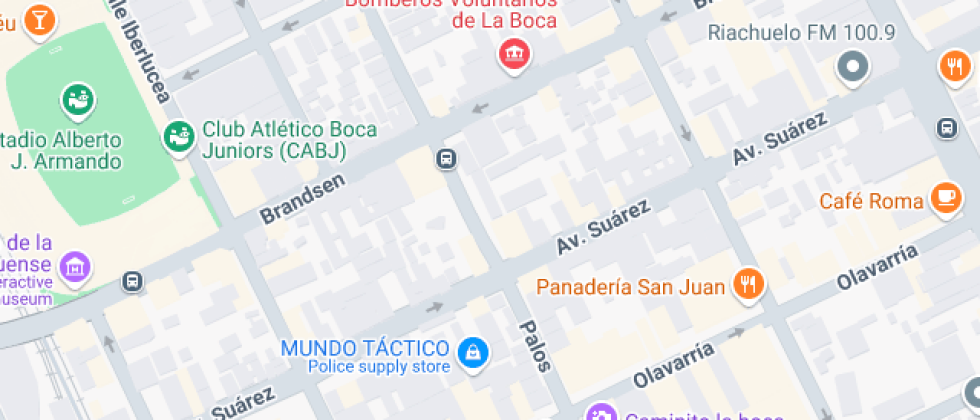Open the Bomberos Voluntarios de La Boca marker
The image size is (980, 420).
click(x=514, y=55)
